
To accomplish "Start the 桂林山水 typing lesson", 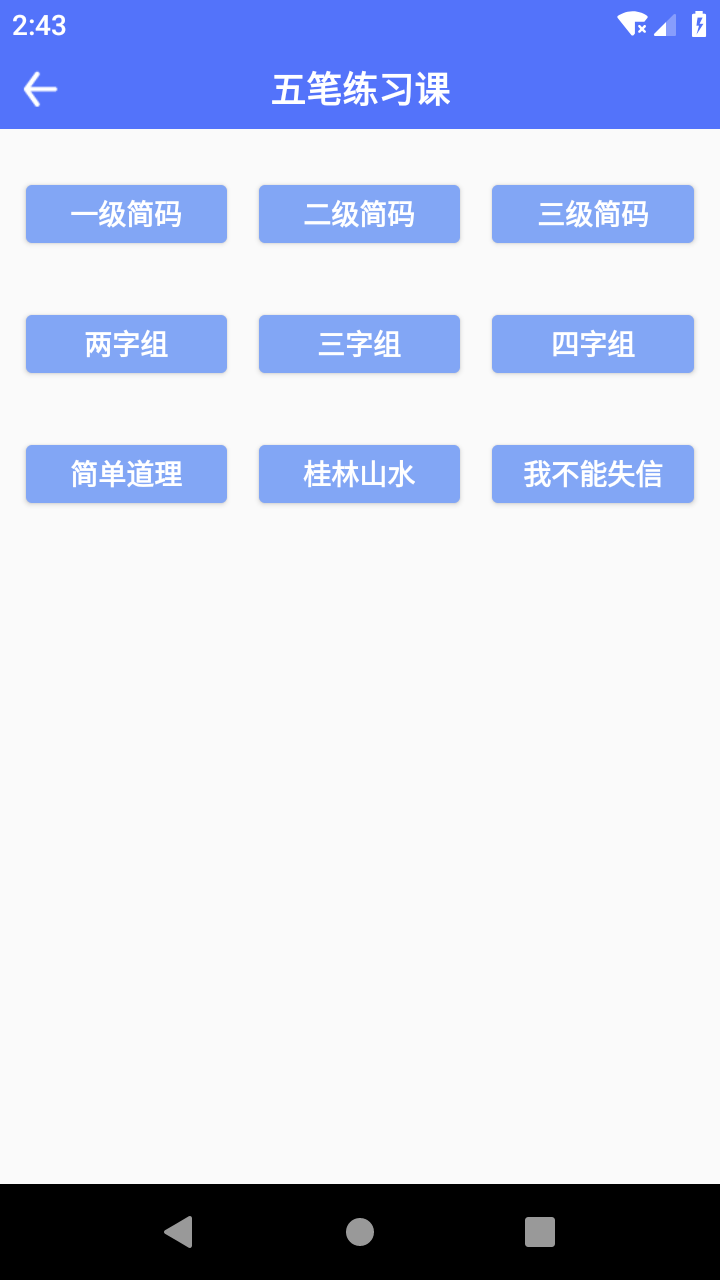I will click(359, 474).
